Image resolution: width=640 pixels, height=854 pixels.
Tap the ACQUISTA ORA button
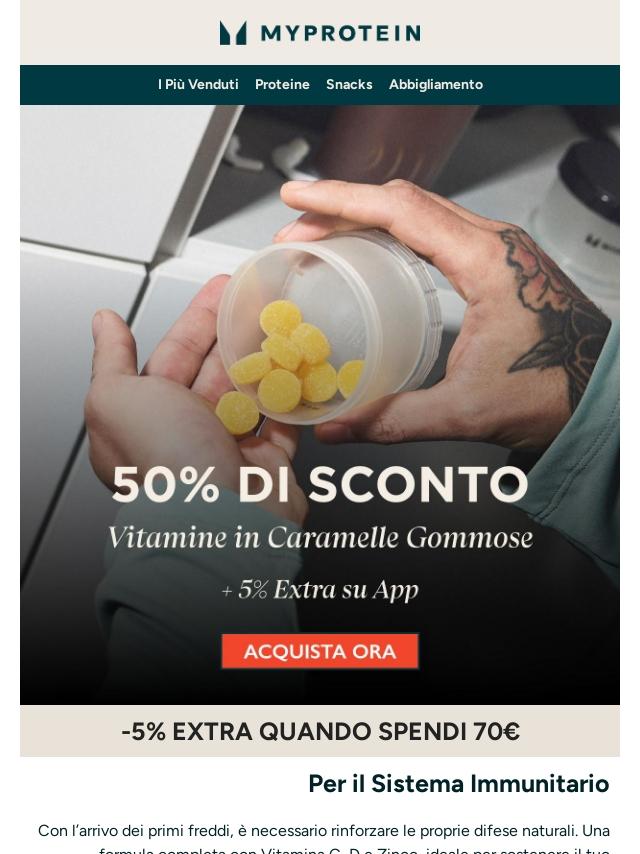pyautogui.click(x=320, y=651)
